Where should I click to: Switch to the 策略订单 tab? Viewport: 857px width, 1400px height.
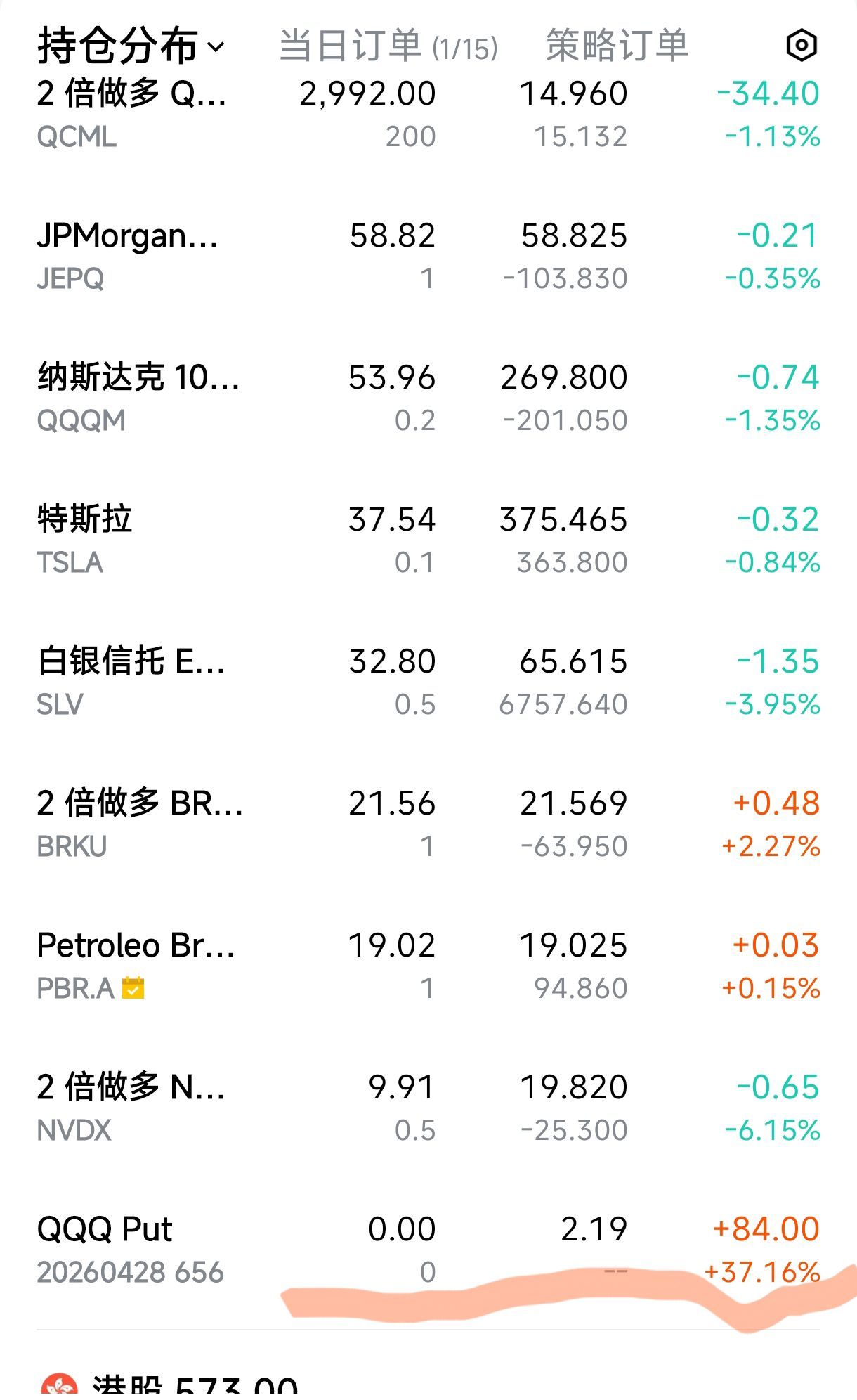pos(617,46)
